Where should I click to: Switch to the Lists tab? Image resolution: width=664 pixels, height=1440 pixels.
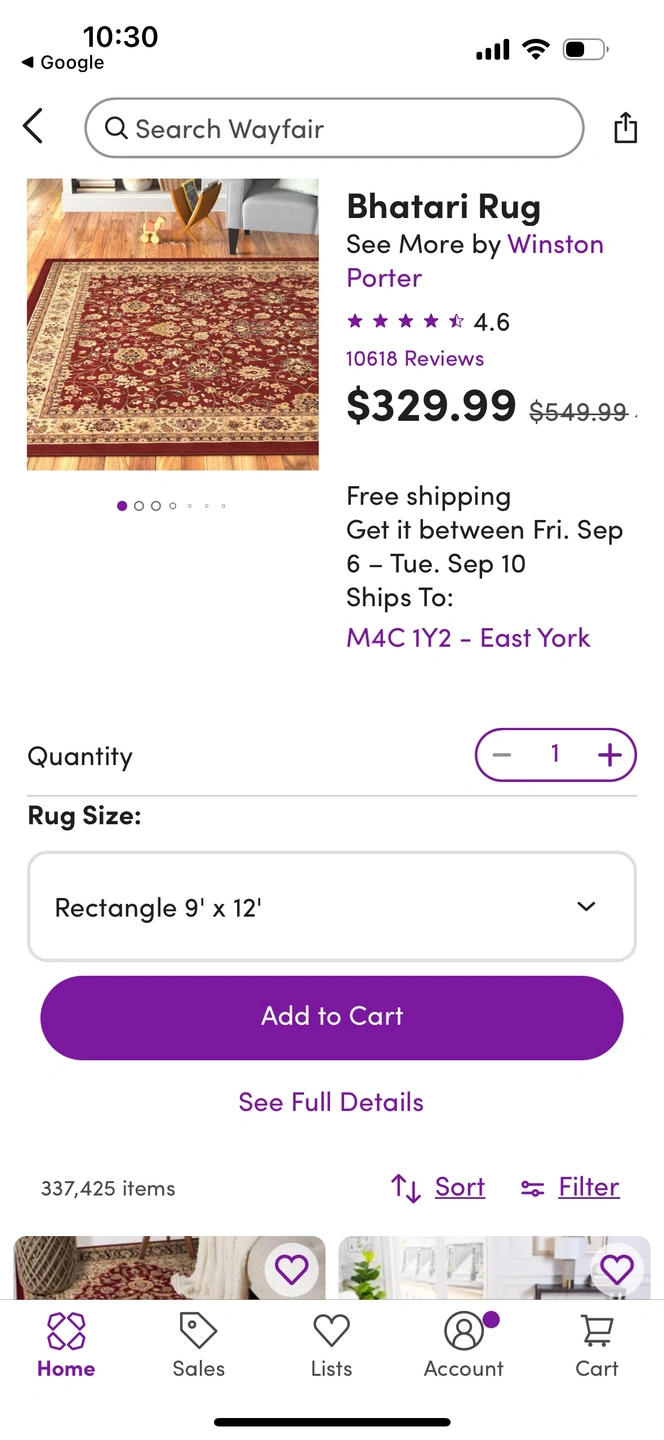click(x=331, y=1345)
